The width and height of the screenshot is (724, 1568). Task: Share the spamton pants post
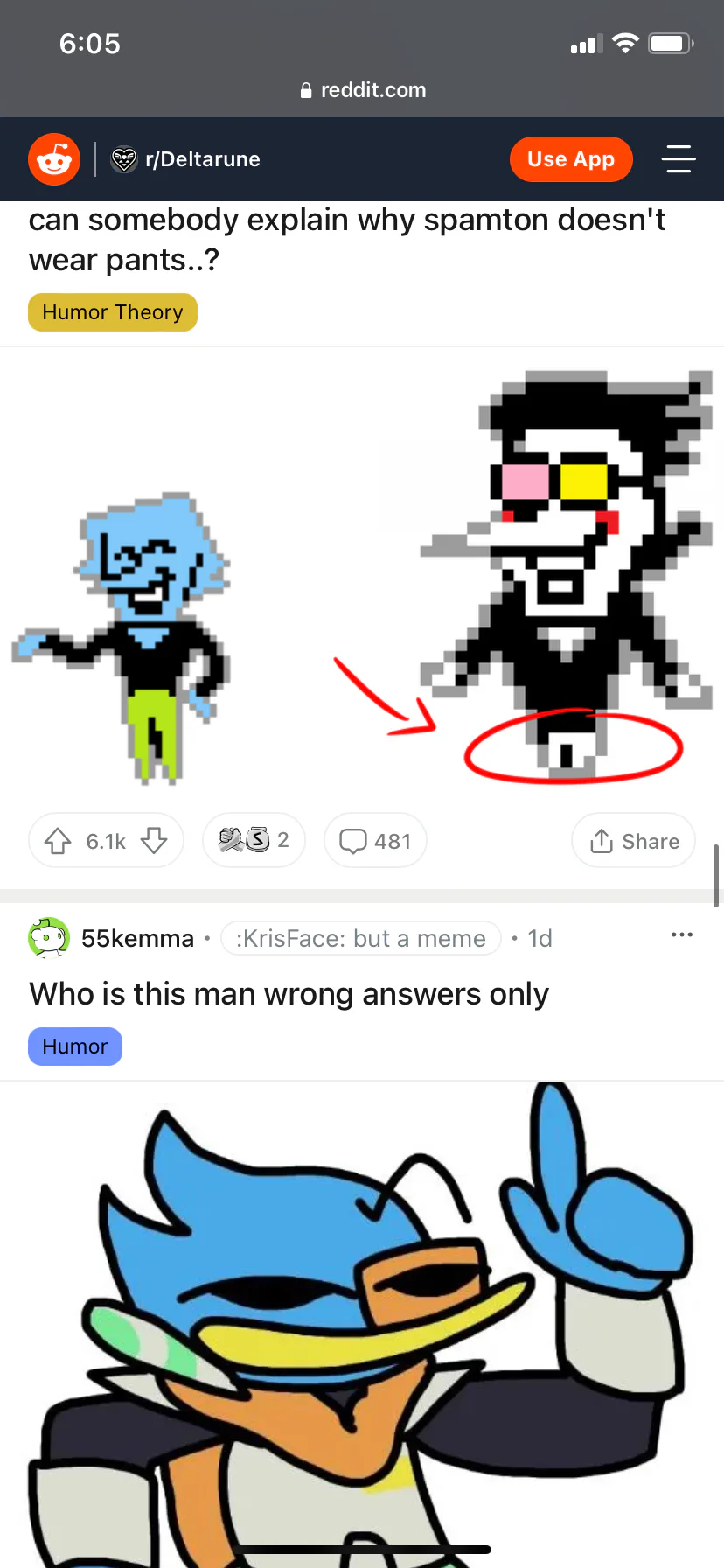[633, 840]
